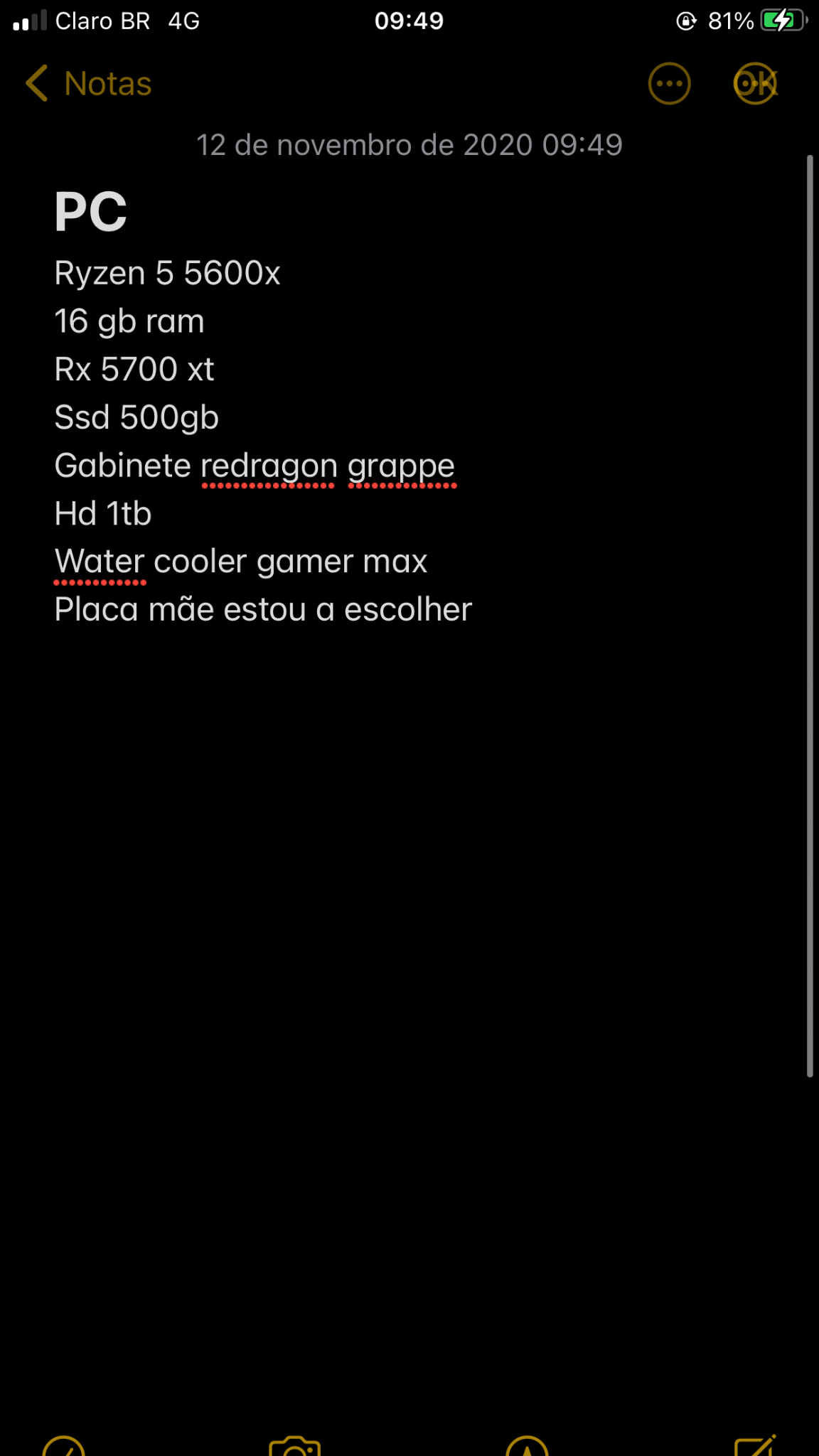The height and width of the screenshot is (1456, 819).
Task: Open the markup drawing tool
Action: (527, 1446)
